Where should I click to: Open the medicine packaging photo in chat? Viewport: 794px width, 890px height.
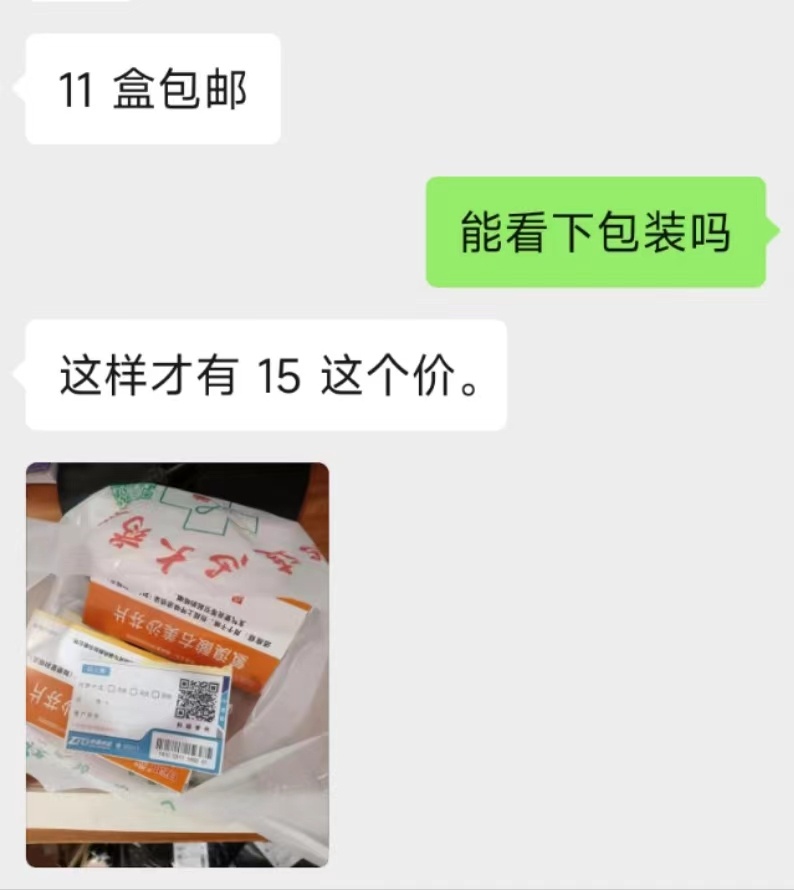177,664
